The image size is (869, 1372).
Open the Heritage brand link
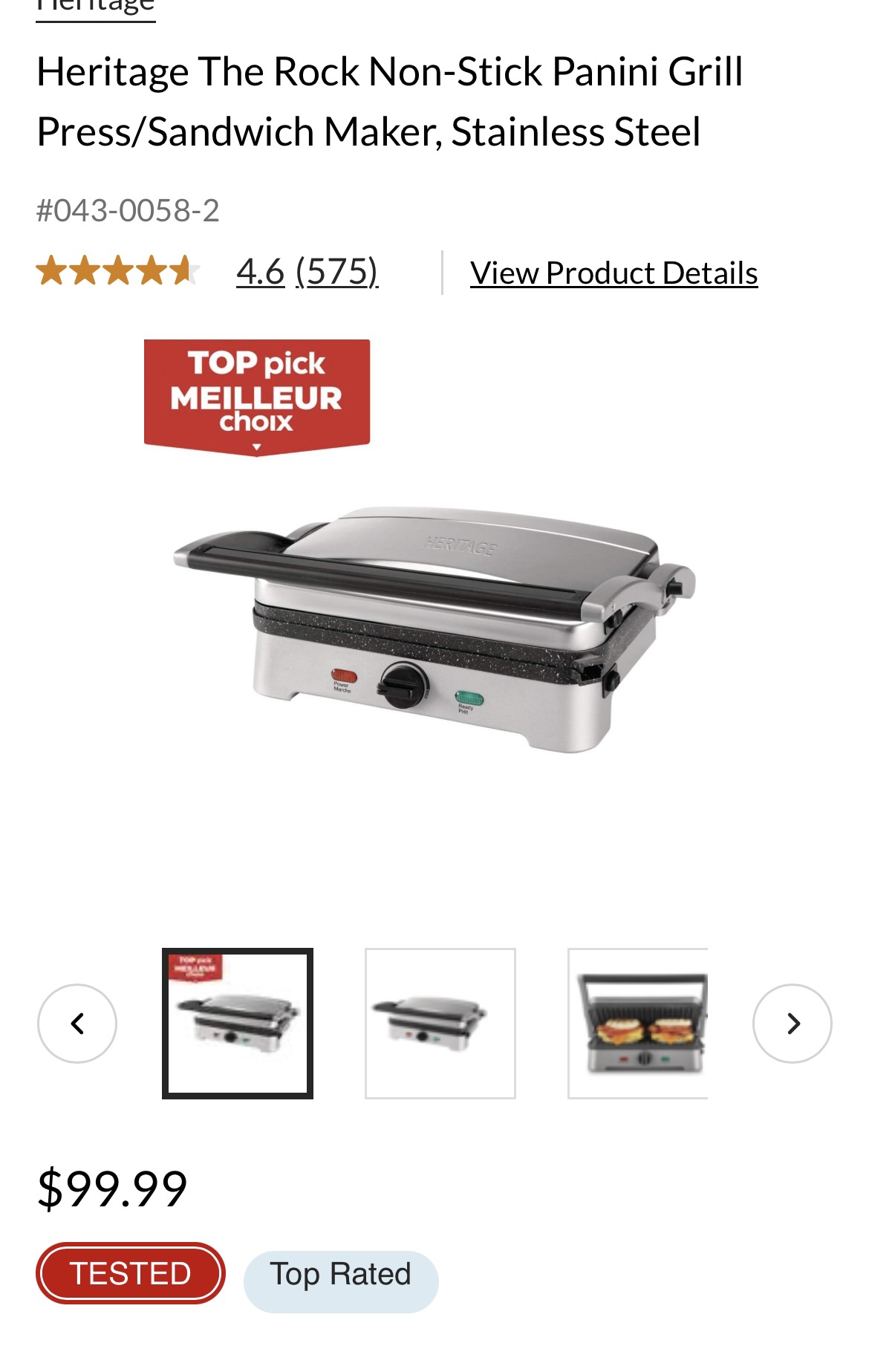pyautogui.click(x=95, y=7)
